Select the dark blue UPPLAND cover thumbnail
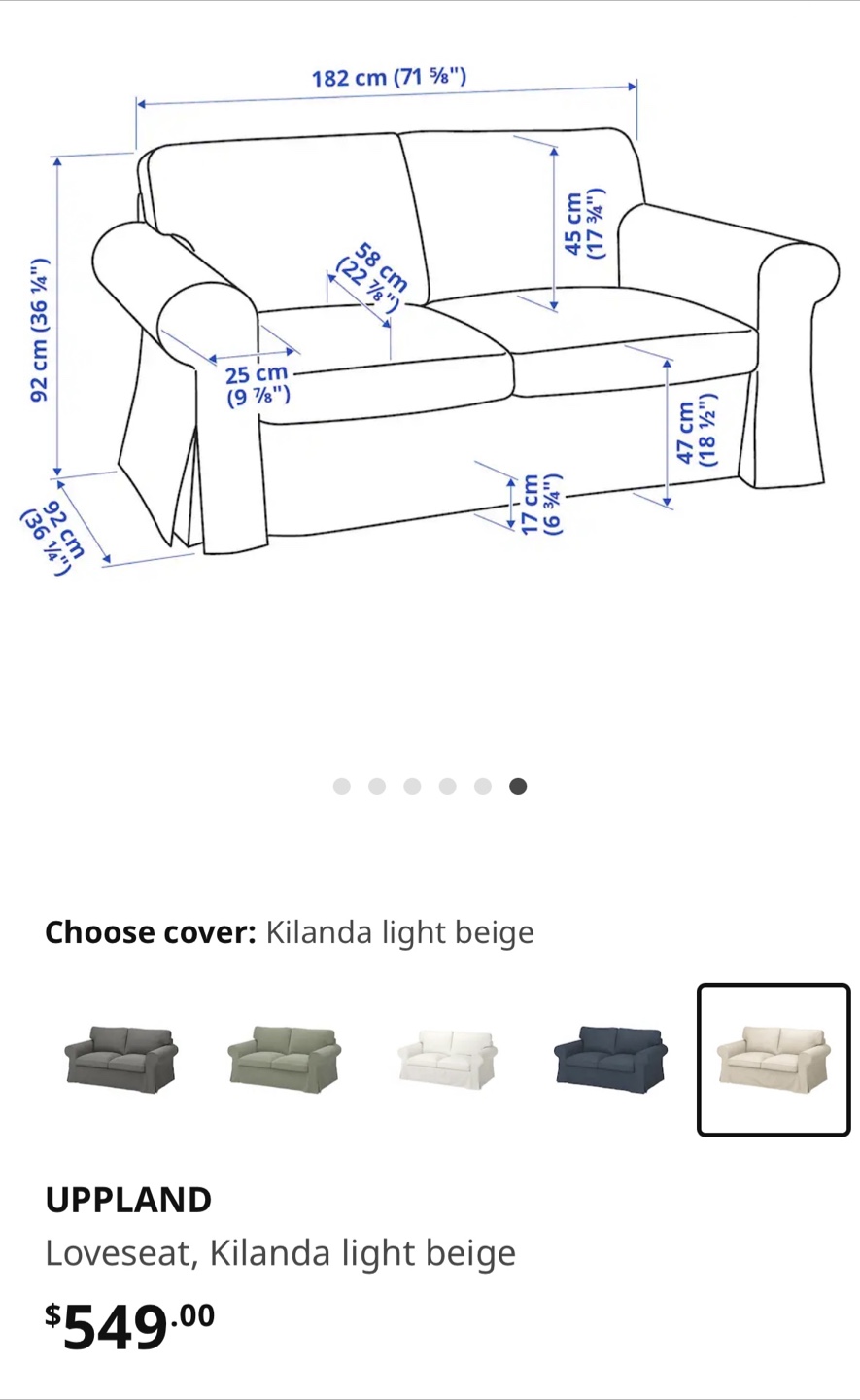 point(610,1059)
